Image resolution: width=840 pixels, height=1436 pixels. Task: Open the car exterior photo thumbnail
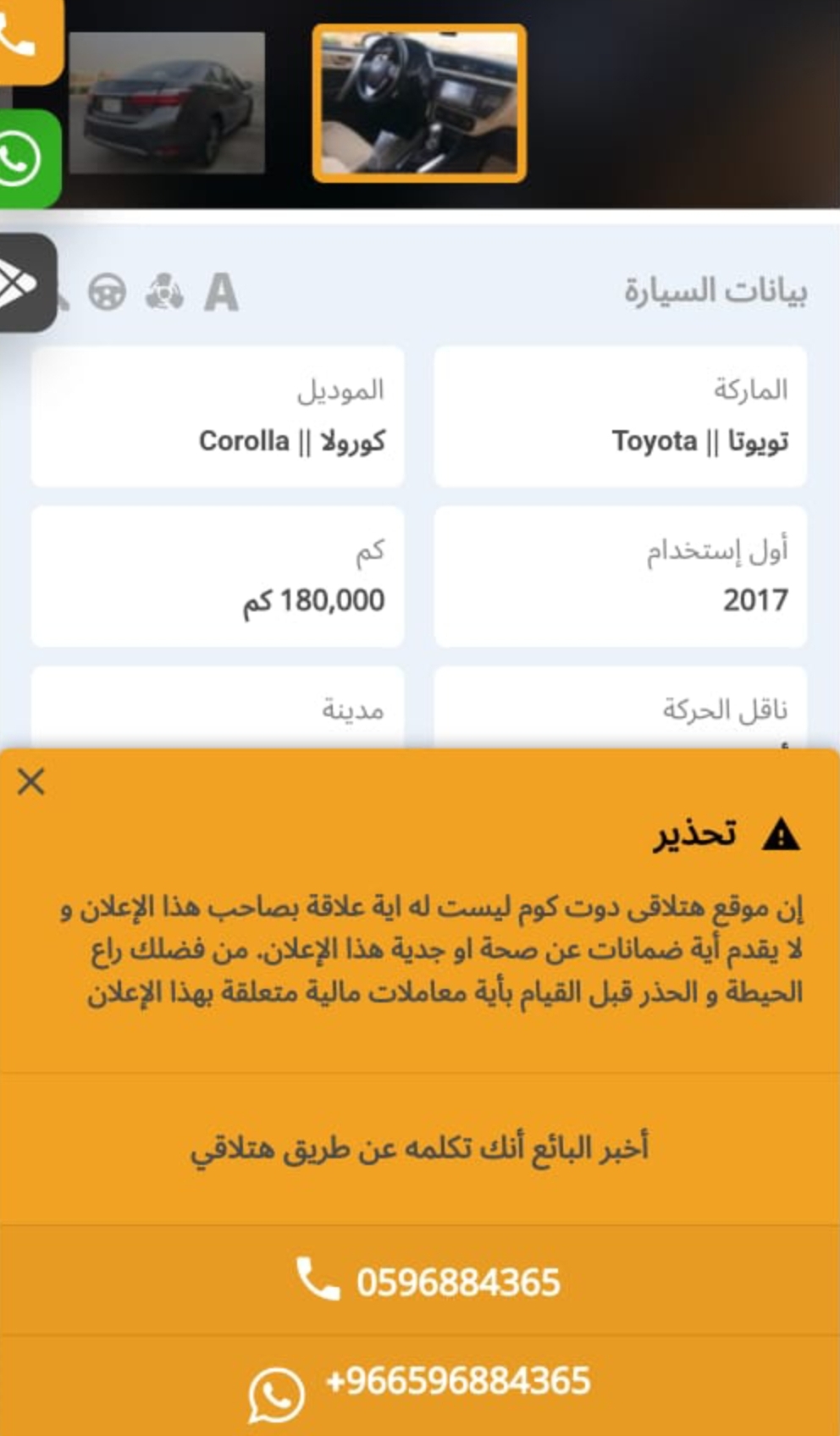click(167, 102)
